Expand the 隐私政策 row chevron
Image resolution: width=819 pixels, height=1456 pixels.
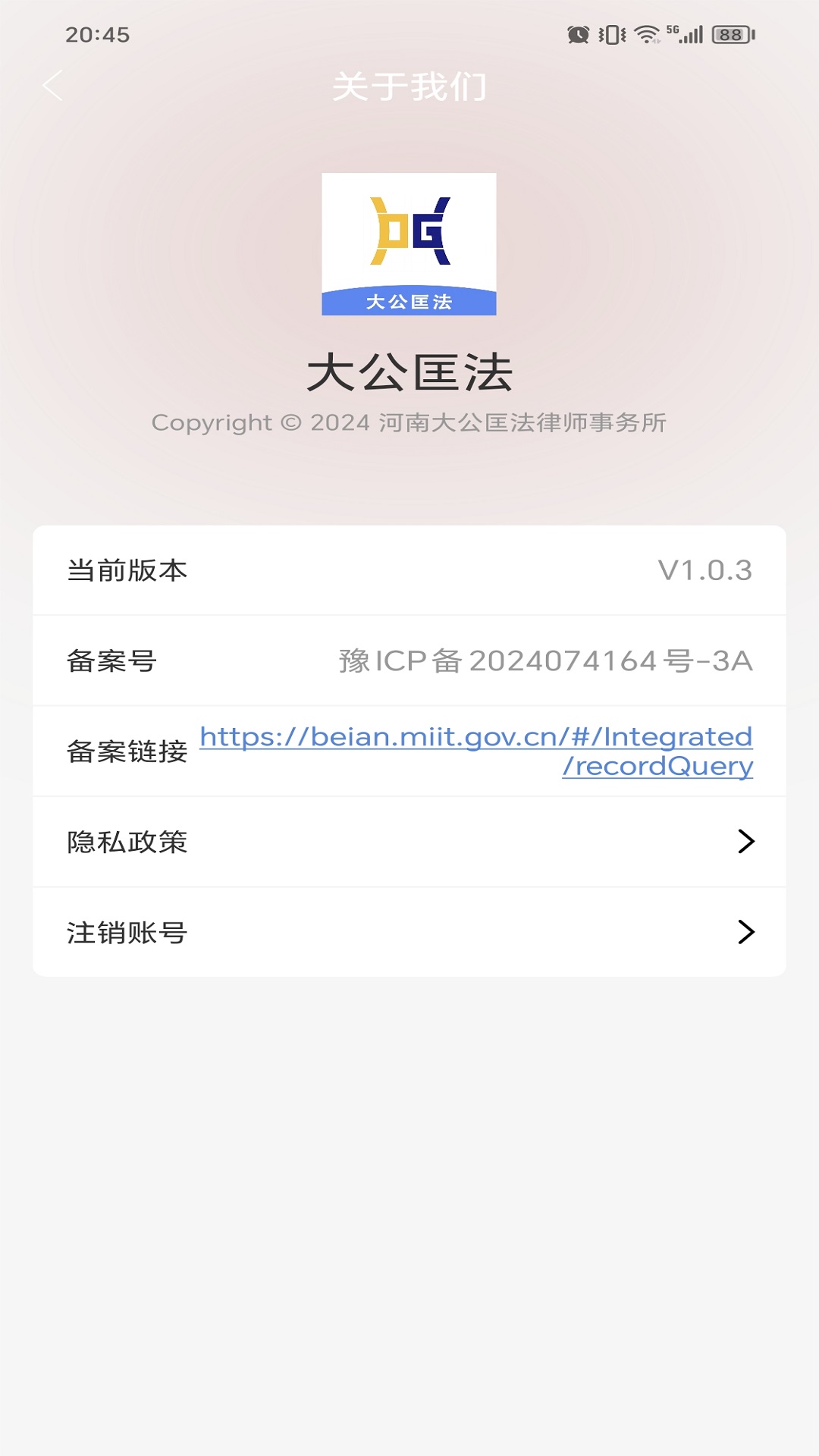click(x=746, y=842)
